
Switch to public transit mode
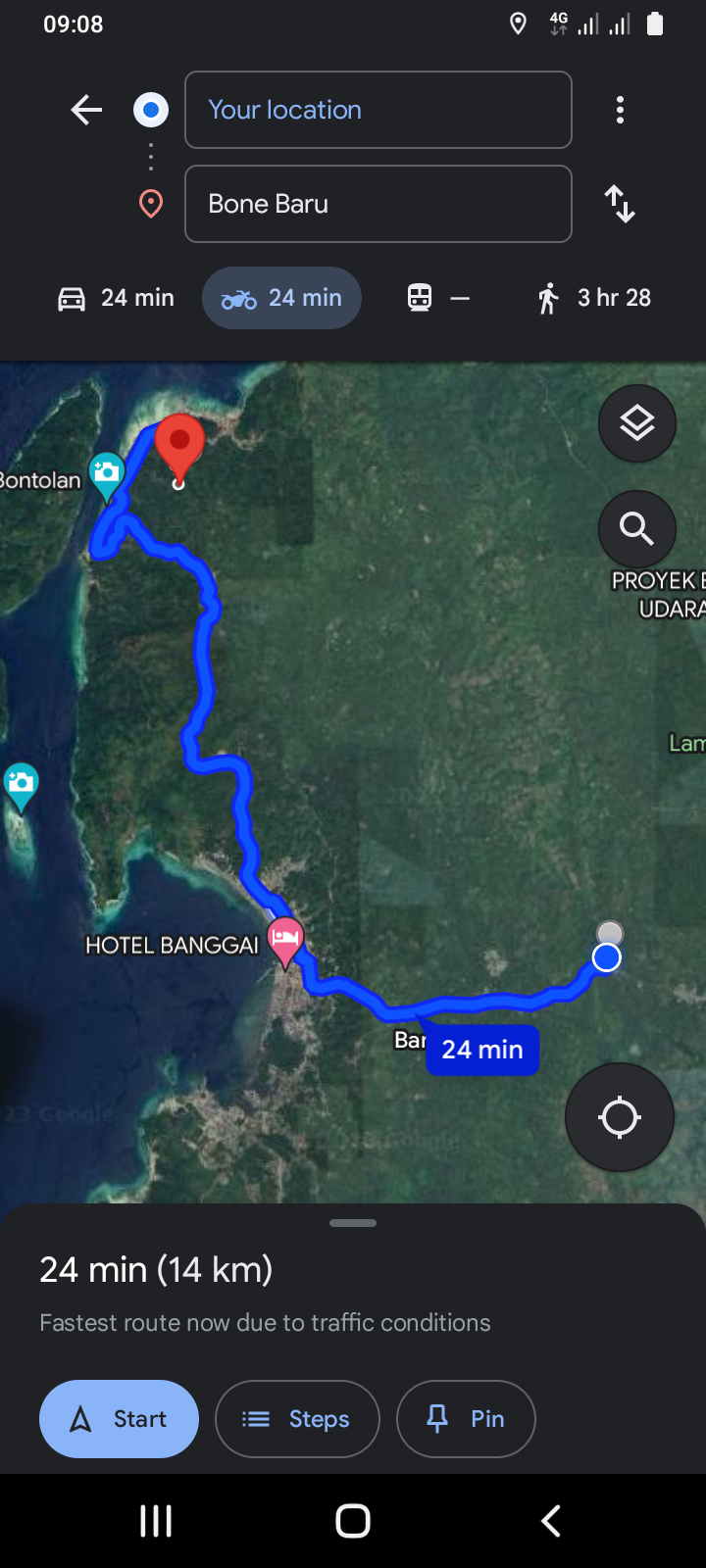click(x=438, y=298)
